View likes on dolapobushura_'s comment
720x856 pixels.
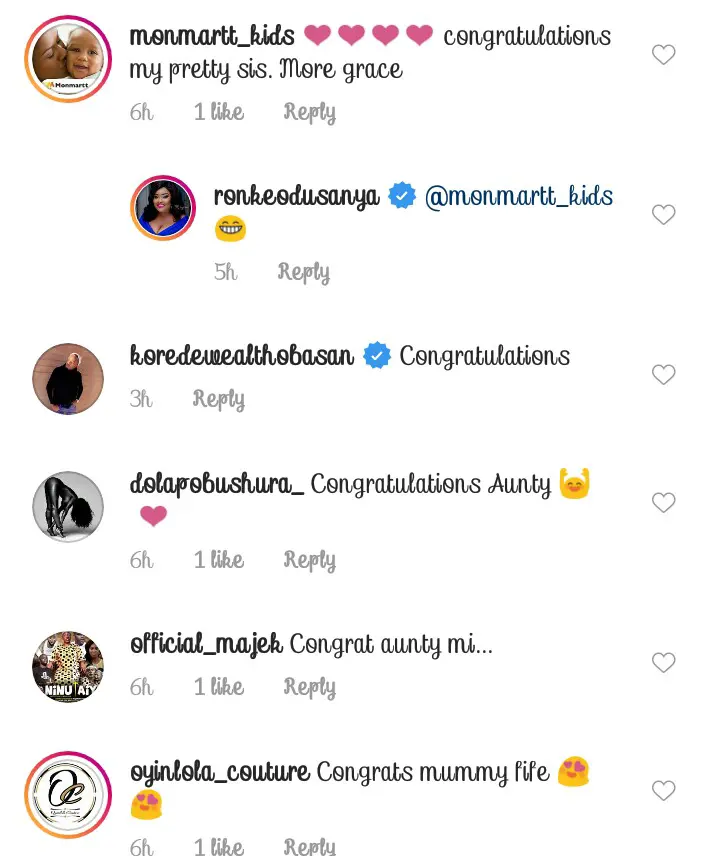[219, 560]
